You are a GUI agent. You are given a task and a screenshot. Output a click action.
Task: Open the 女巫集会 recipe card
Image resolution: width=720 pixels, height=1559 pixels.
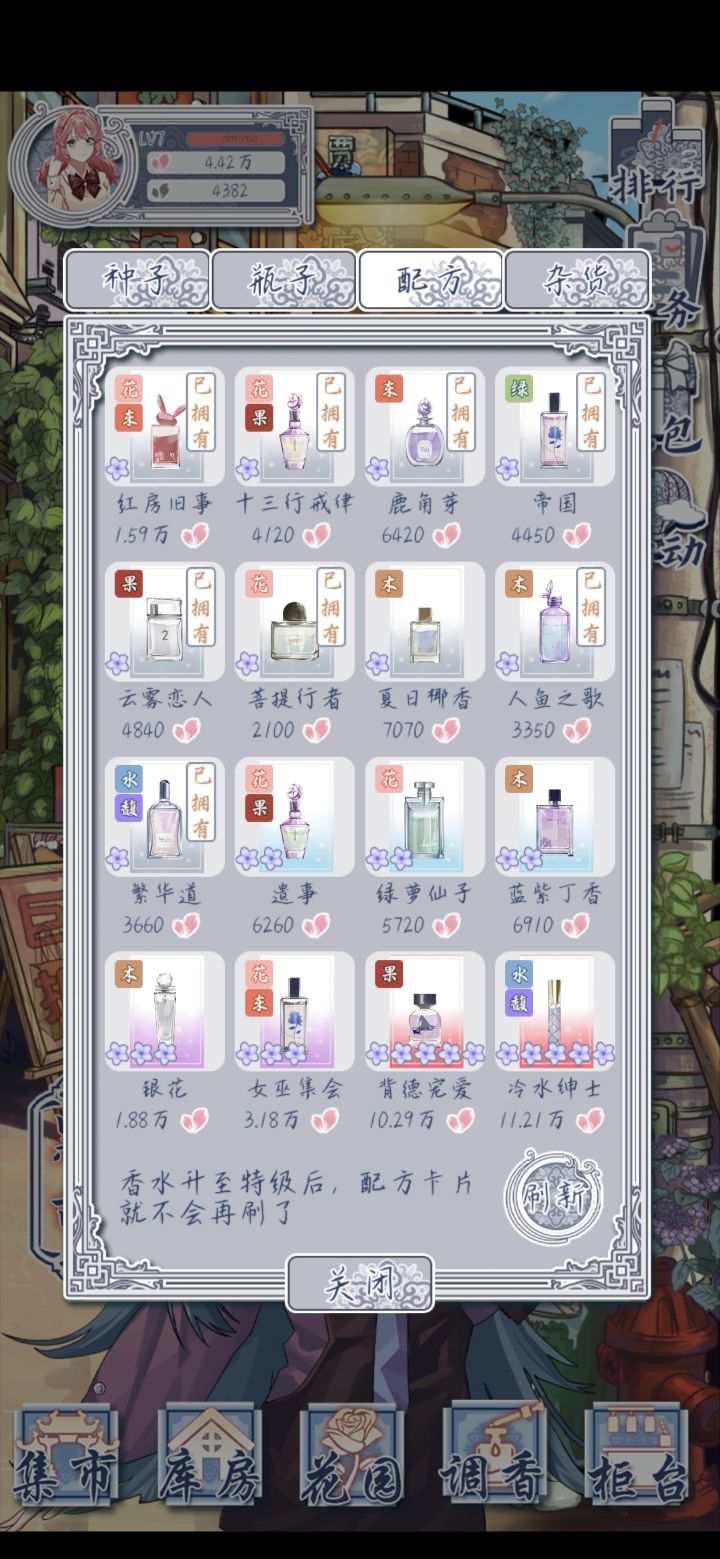(293, 1011)
